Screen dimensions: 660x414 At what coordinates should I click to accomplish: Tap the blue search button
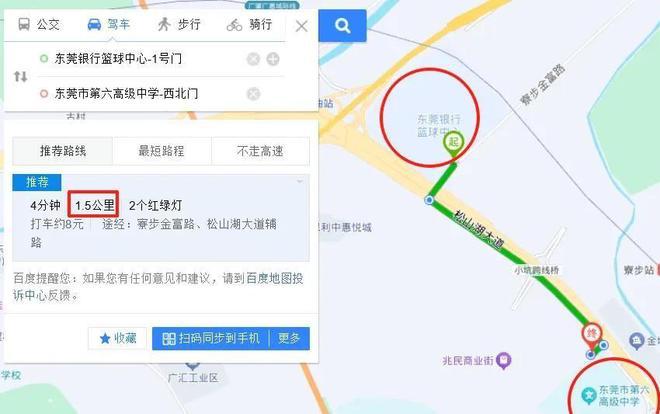click(343, 26)
